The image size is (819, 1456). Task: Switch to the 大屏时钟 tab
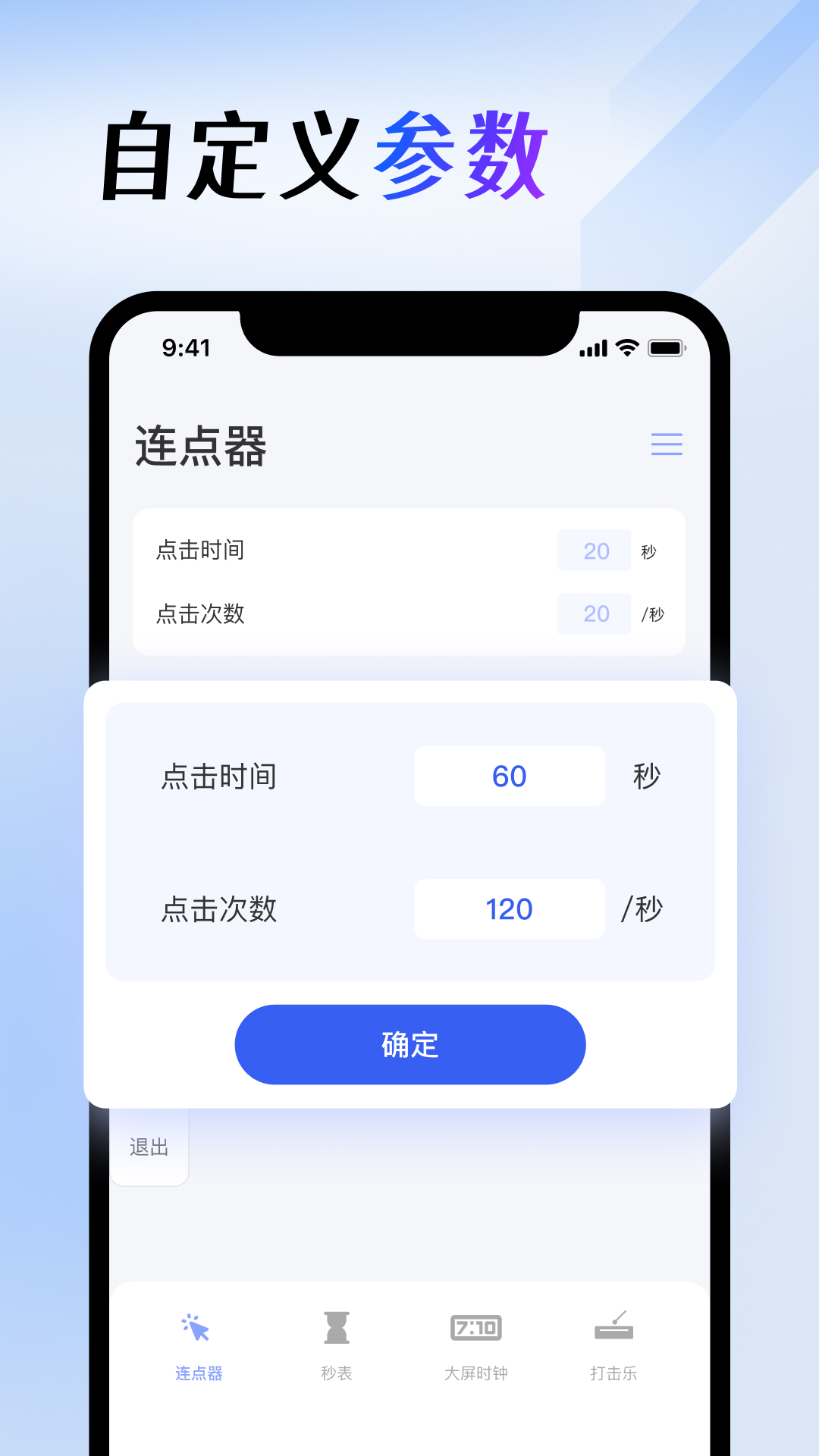tap(475, 1371)
